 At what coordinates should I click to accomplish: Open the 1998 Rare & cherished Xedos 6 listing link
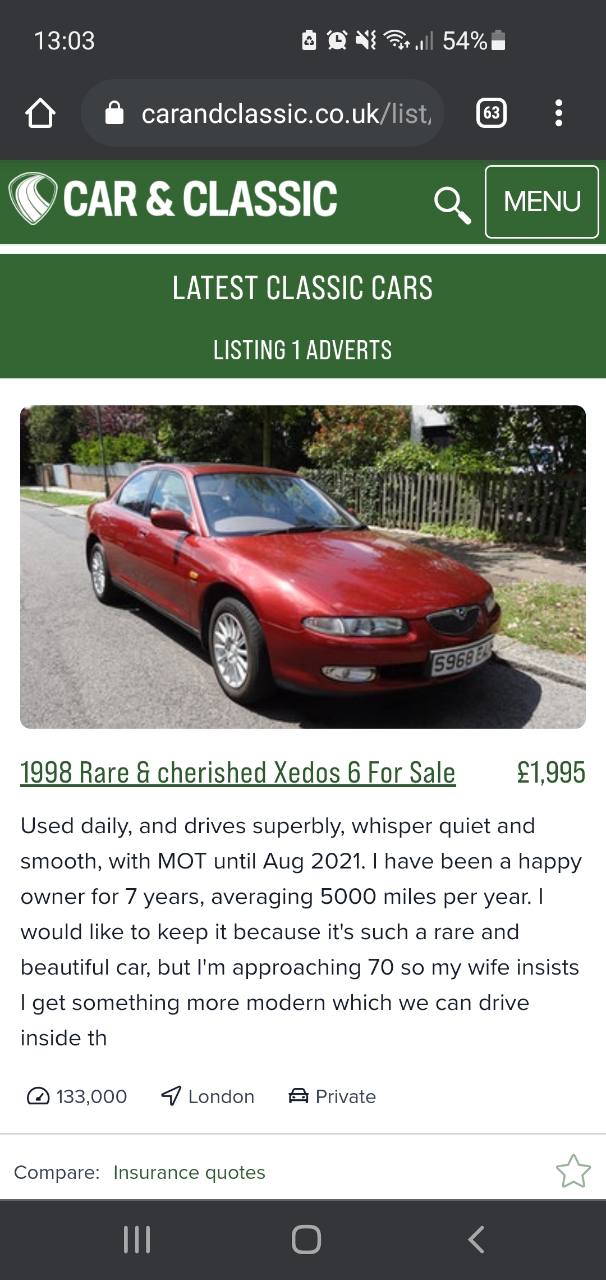(x=238, y=772)
